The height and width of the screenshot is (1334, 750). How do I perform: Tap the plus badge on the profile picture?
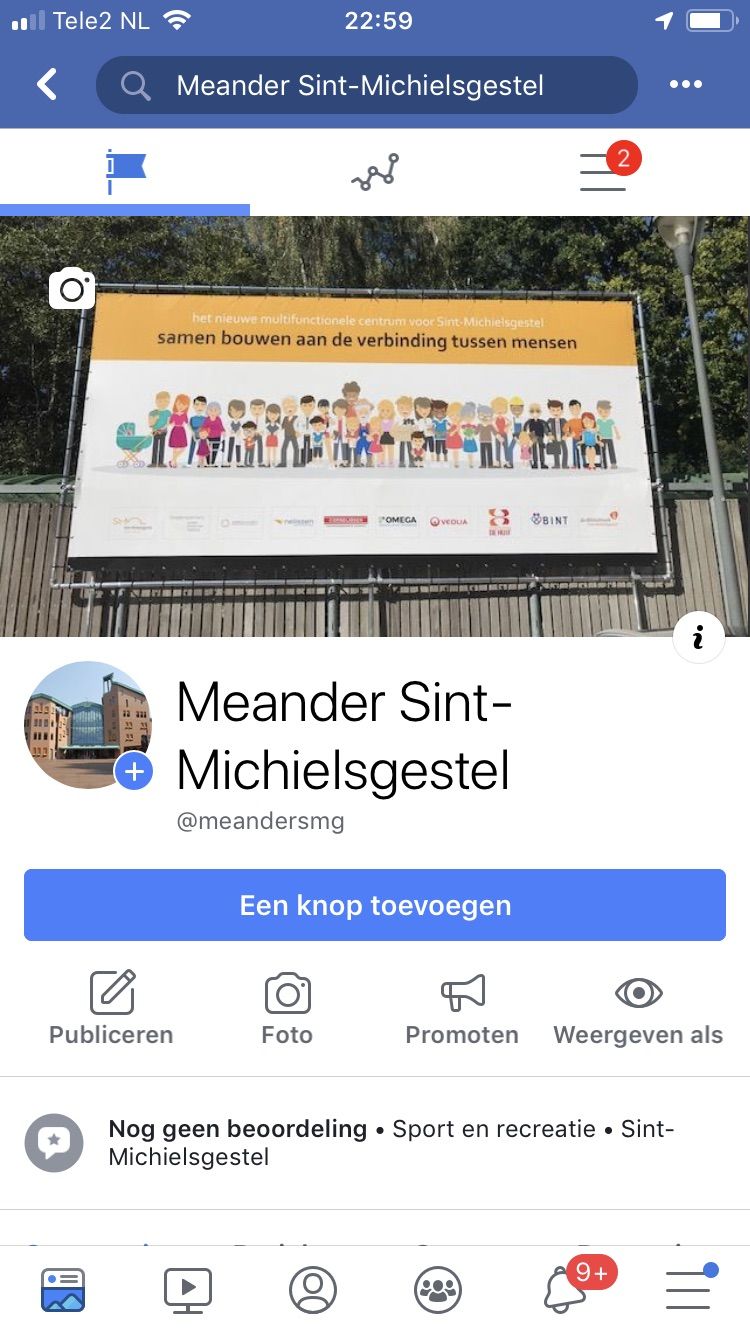pos(134,771)
